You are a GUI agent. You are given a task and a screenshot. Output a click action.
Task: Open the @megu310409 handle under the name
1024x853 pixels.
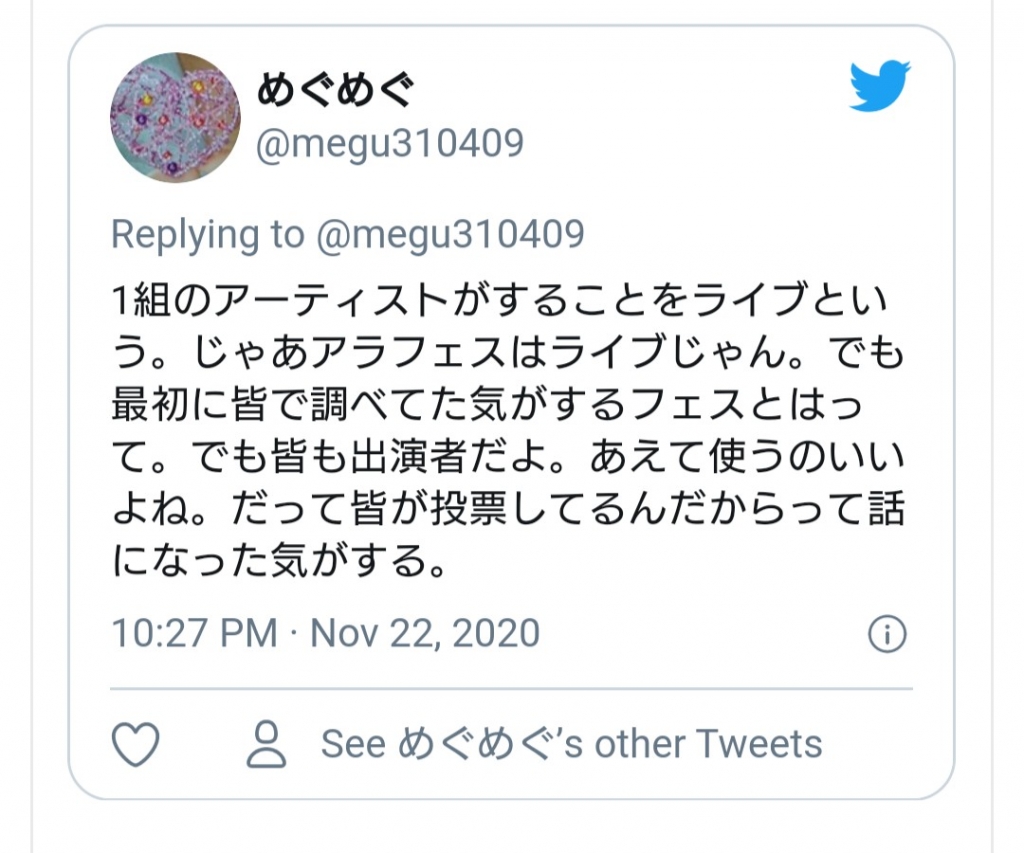pos(390,144)
